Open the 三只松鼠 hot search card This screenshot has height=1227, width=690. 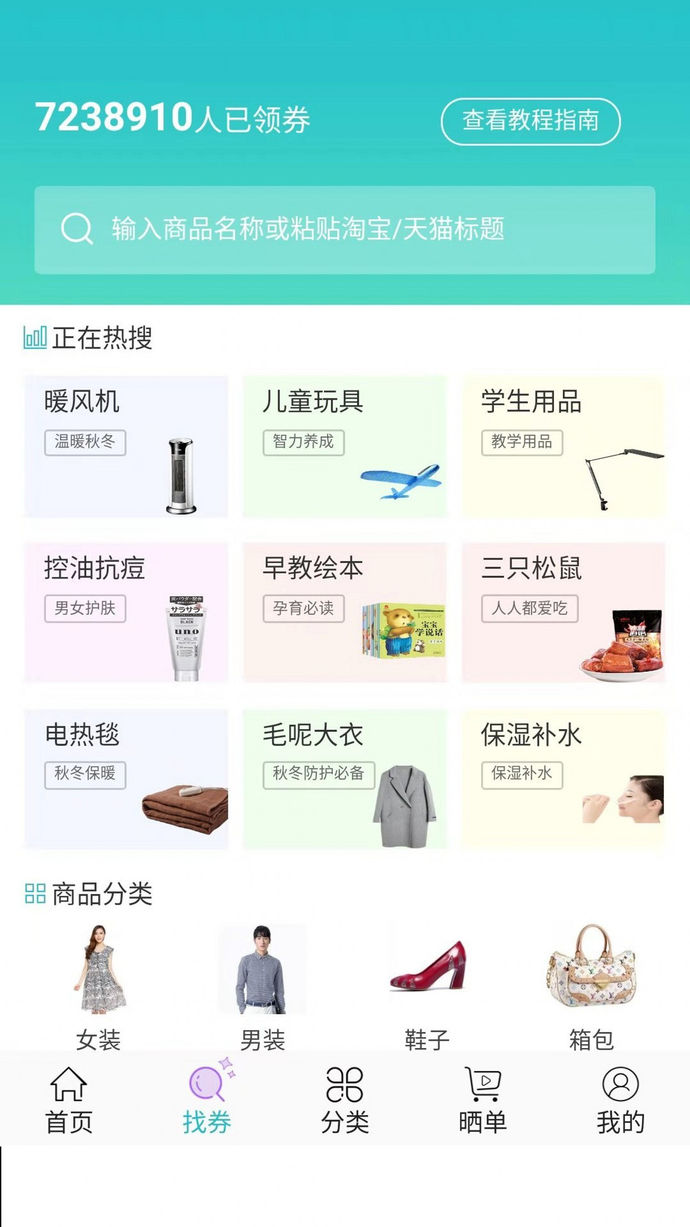tap(563, 613)
